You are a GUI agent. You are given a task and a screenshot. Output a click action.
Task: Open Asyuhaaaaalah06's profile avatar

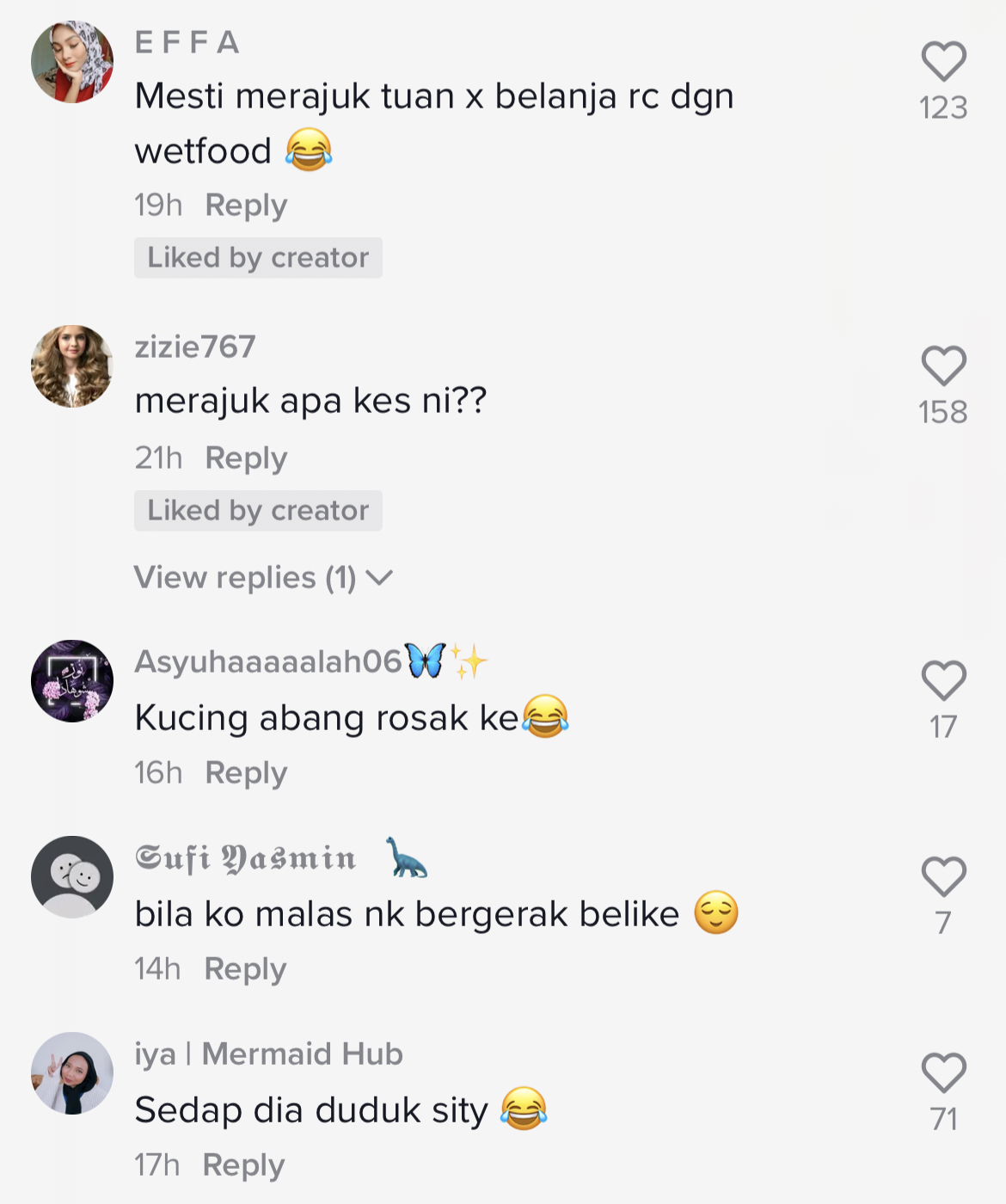(x=72, y=681)
